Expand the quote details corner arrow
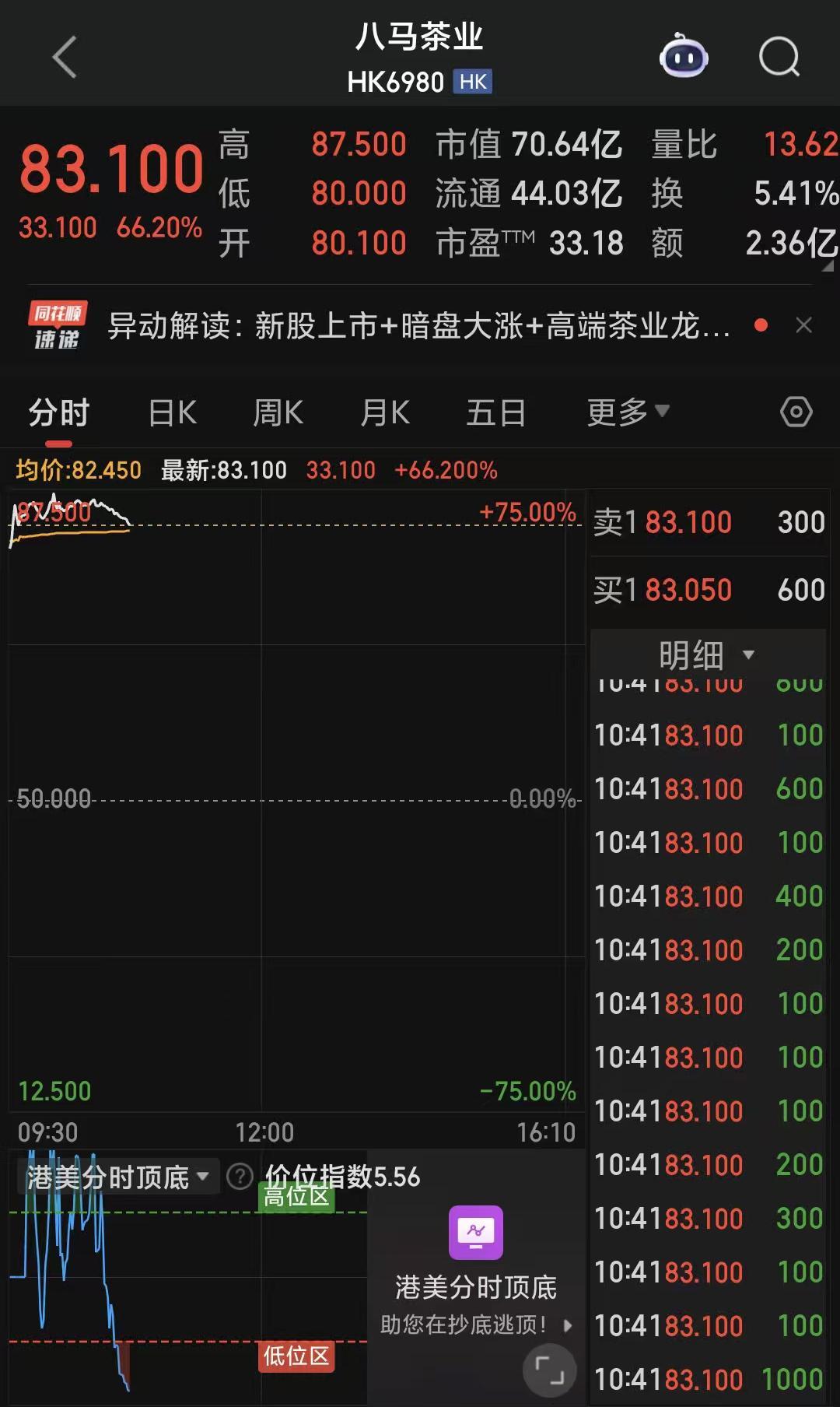This screenshot has width=840, height=1407. [828, 266]
